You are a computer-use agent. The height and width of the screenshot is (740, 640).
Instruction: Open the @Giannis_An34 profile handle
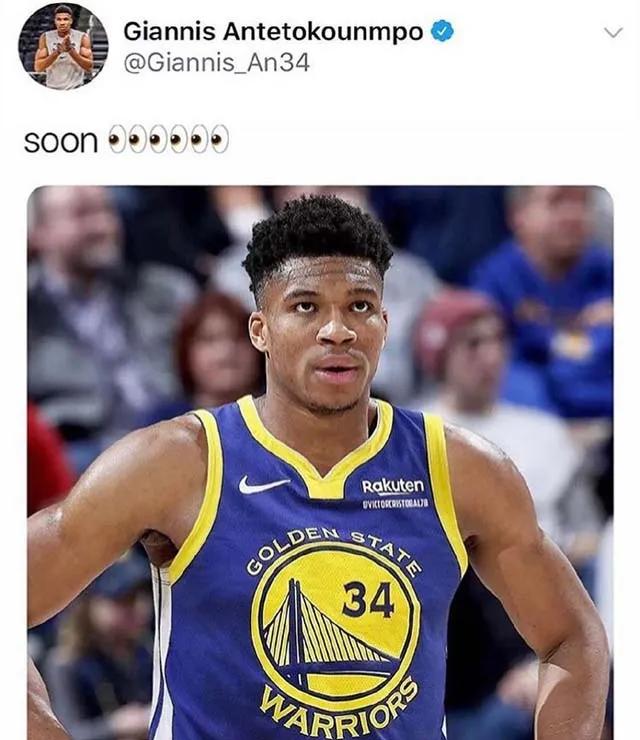click(216, 63)
